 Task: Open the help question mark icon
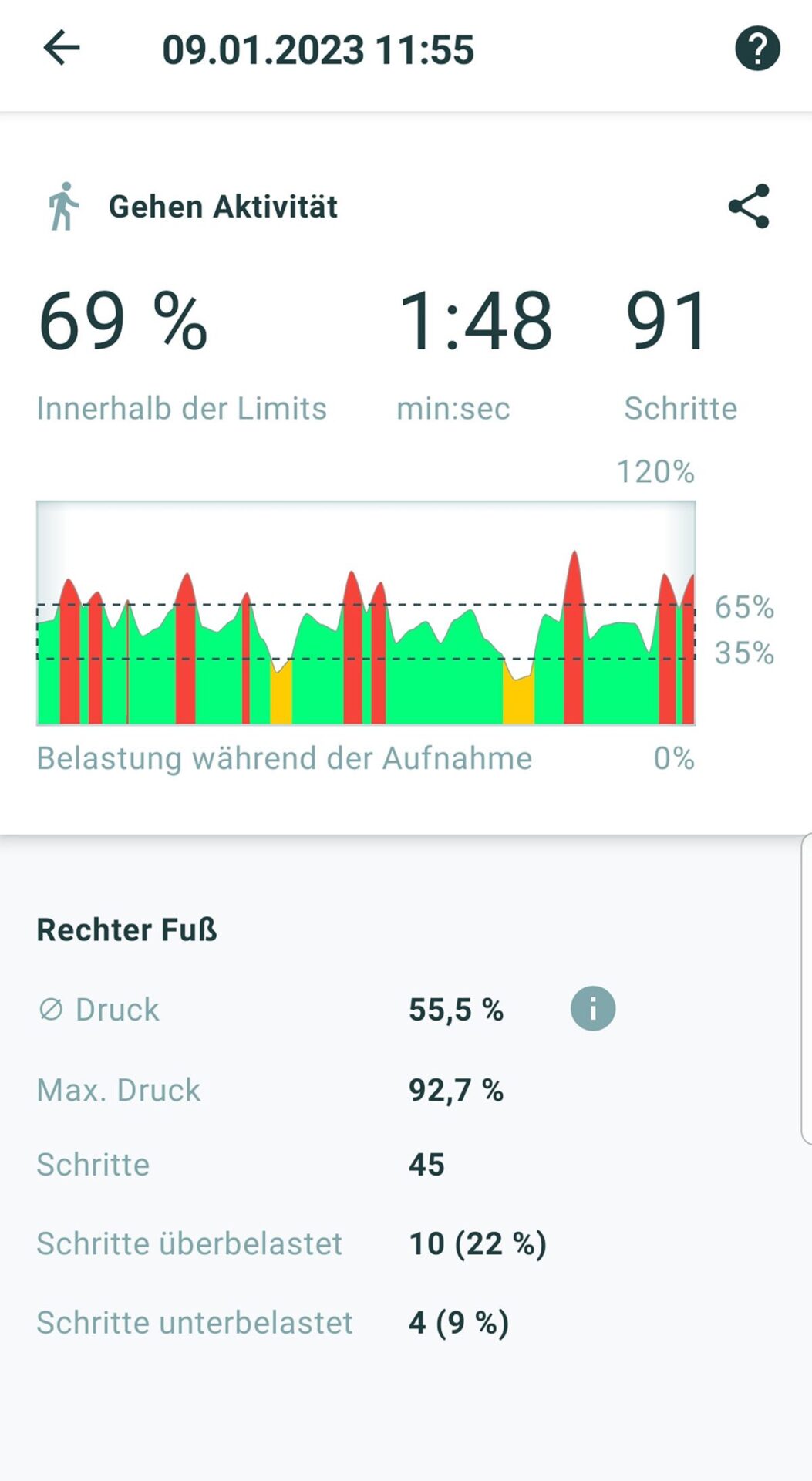(757, 49)
